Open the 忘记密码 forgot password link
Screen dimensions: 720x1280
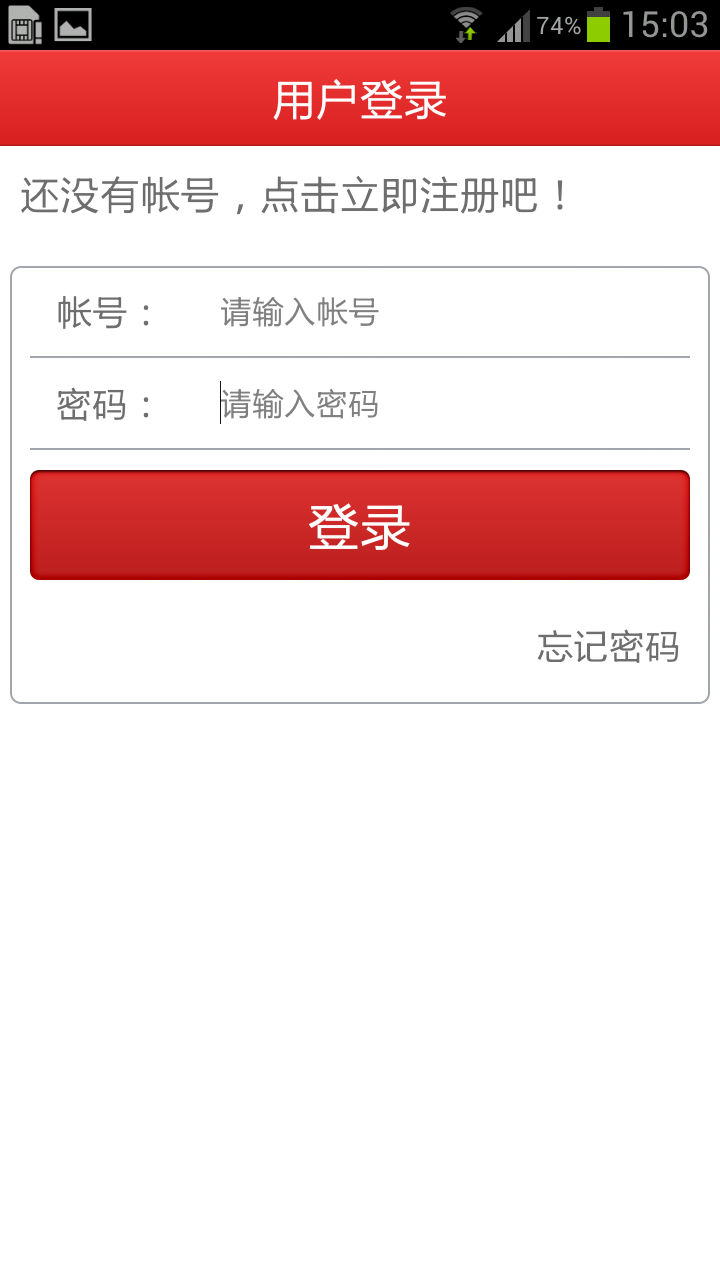click(608, 647)
